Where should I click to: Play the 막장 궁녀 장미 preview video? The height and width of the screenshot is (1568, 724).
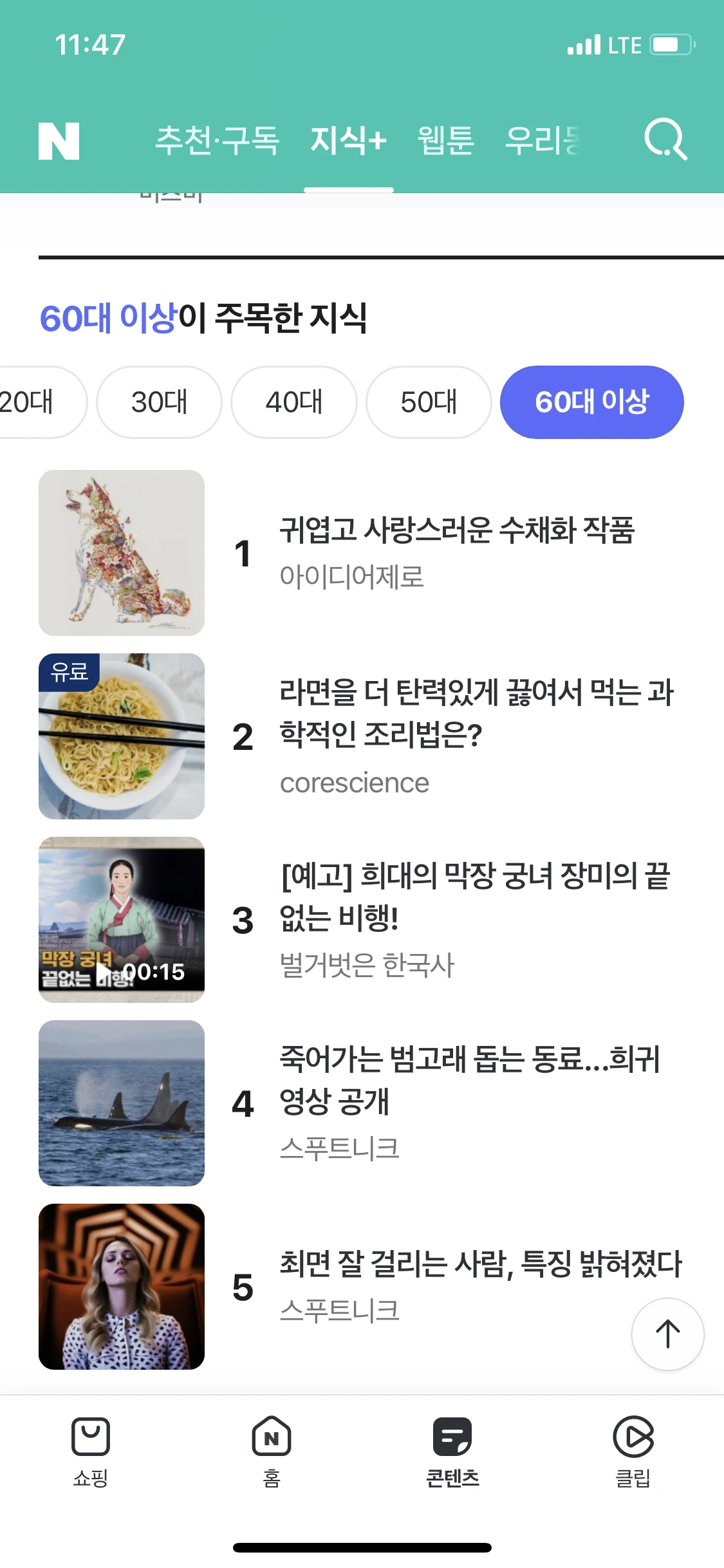coord(122,919)
